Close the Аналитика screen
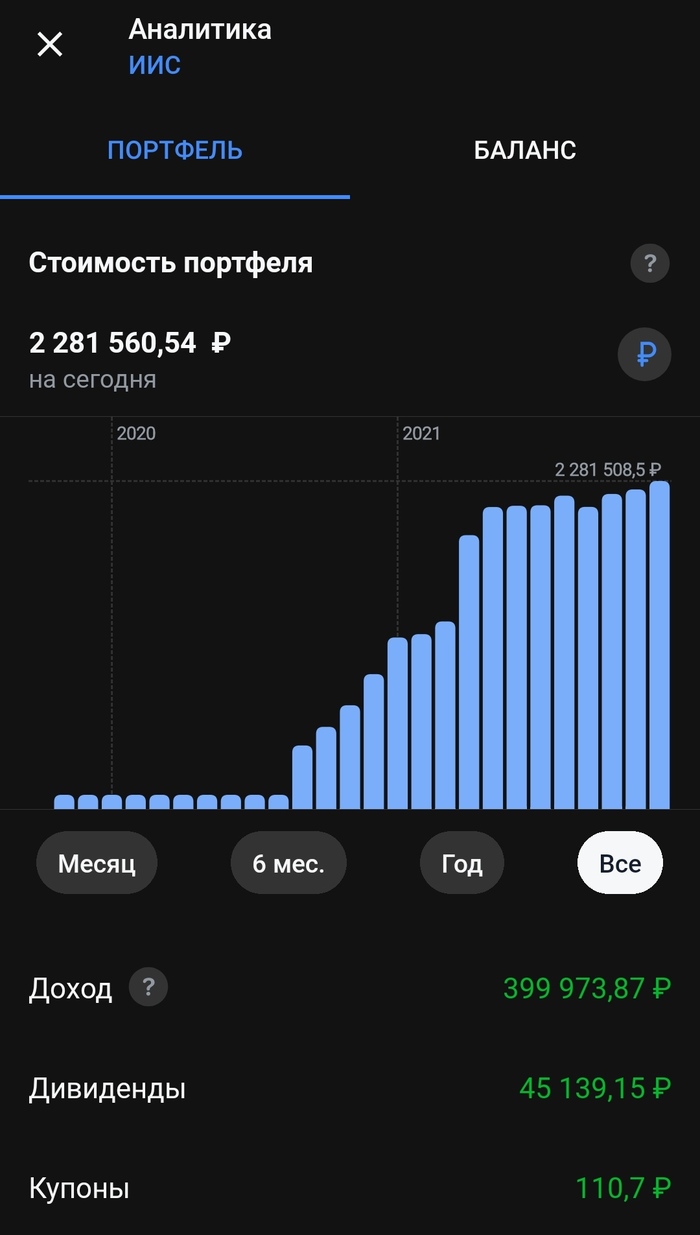 pyautogui.click(x=49, y=44)
